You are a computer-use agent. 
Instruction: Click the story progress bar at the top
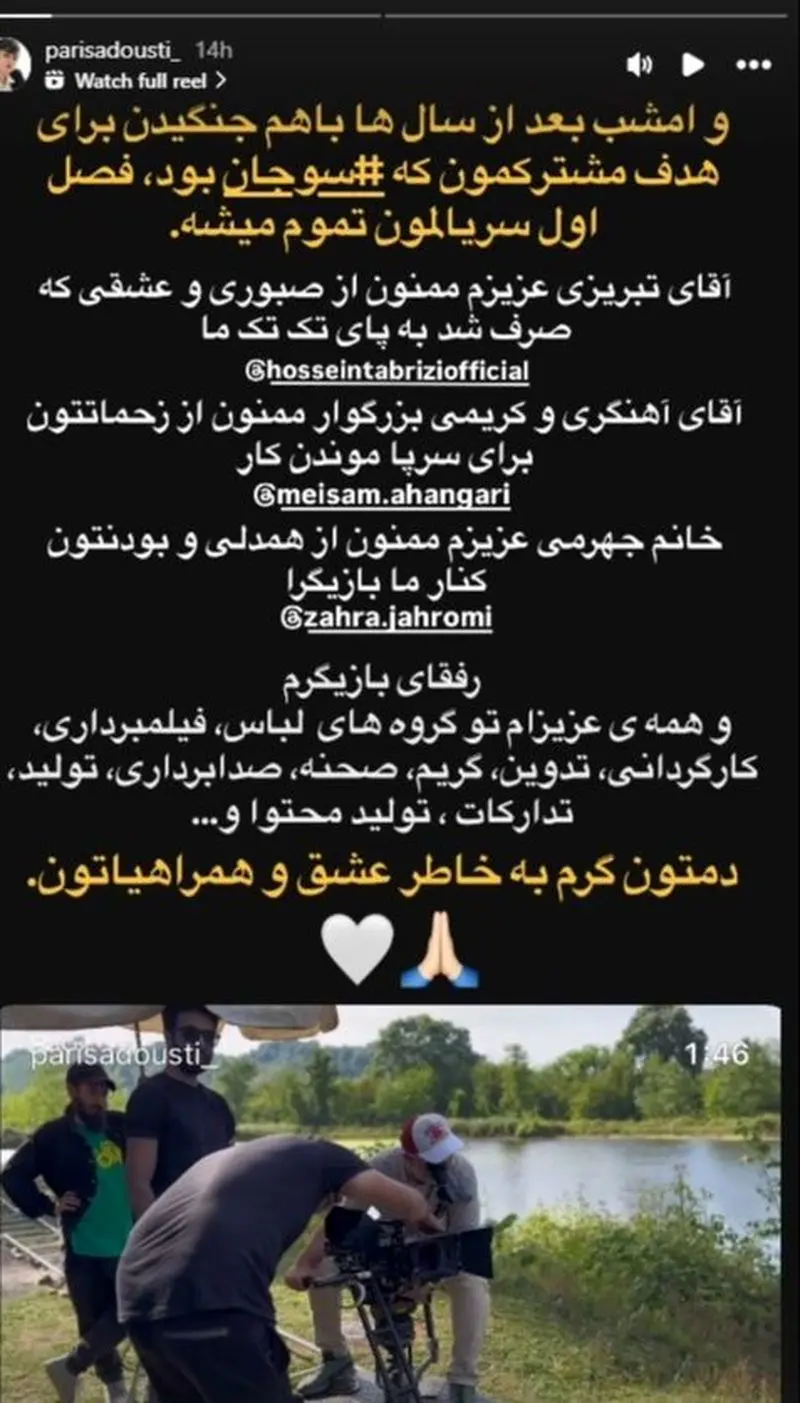pos(400,14)
